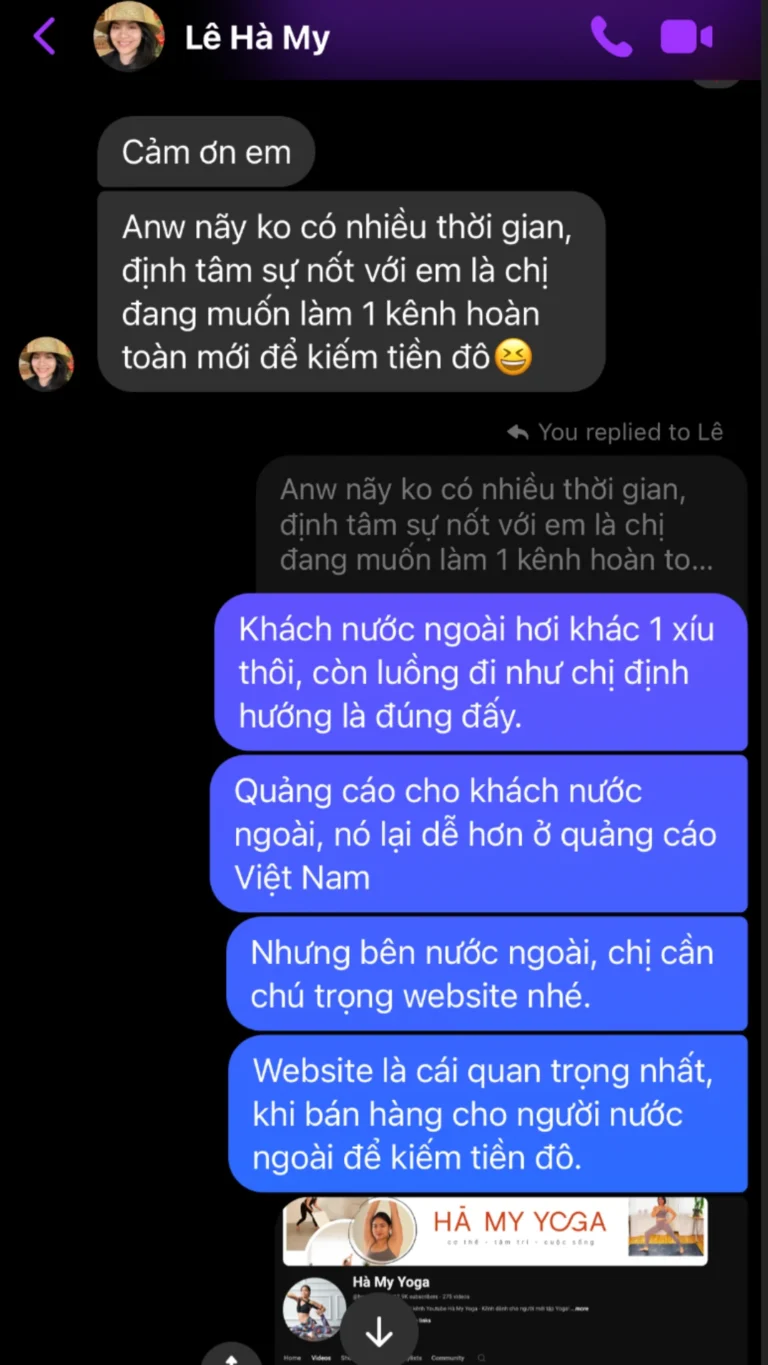Jump to latest messages with down arrow
The image size is (768, 1365).
coord(379,1331)
